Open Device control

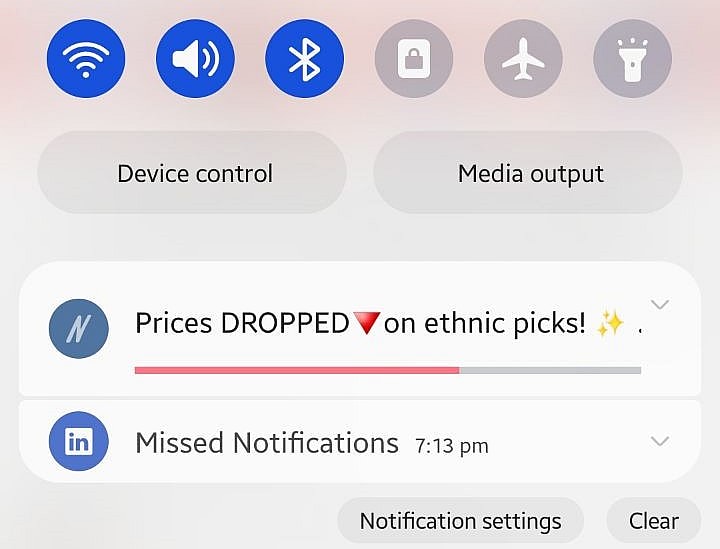click(x=194, y=173)
